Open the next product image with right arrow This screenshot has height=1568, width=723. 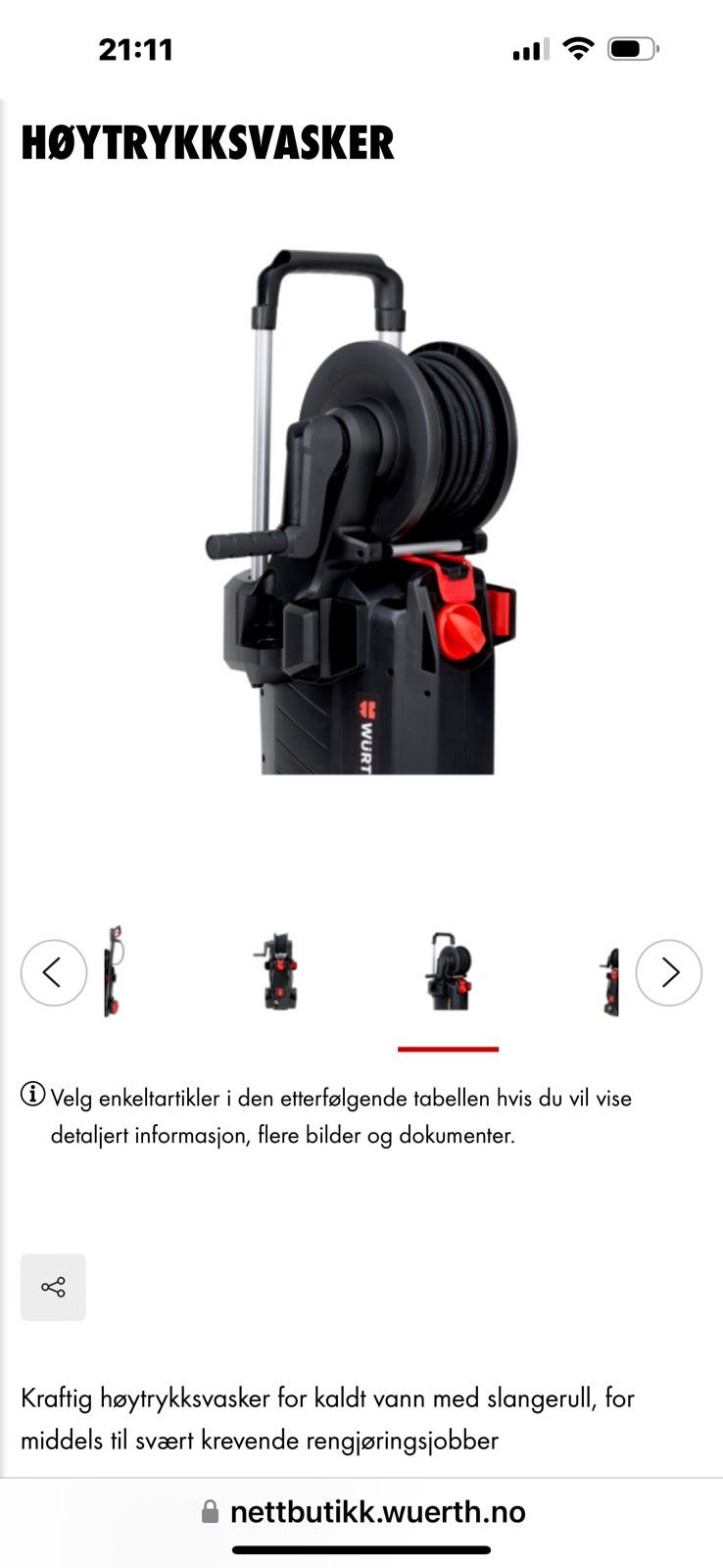point(669,972)
